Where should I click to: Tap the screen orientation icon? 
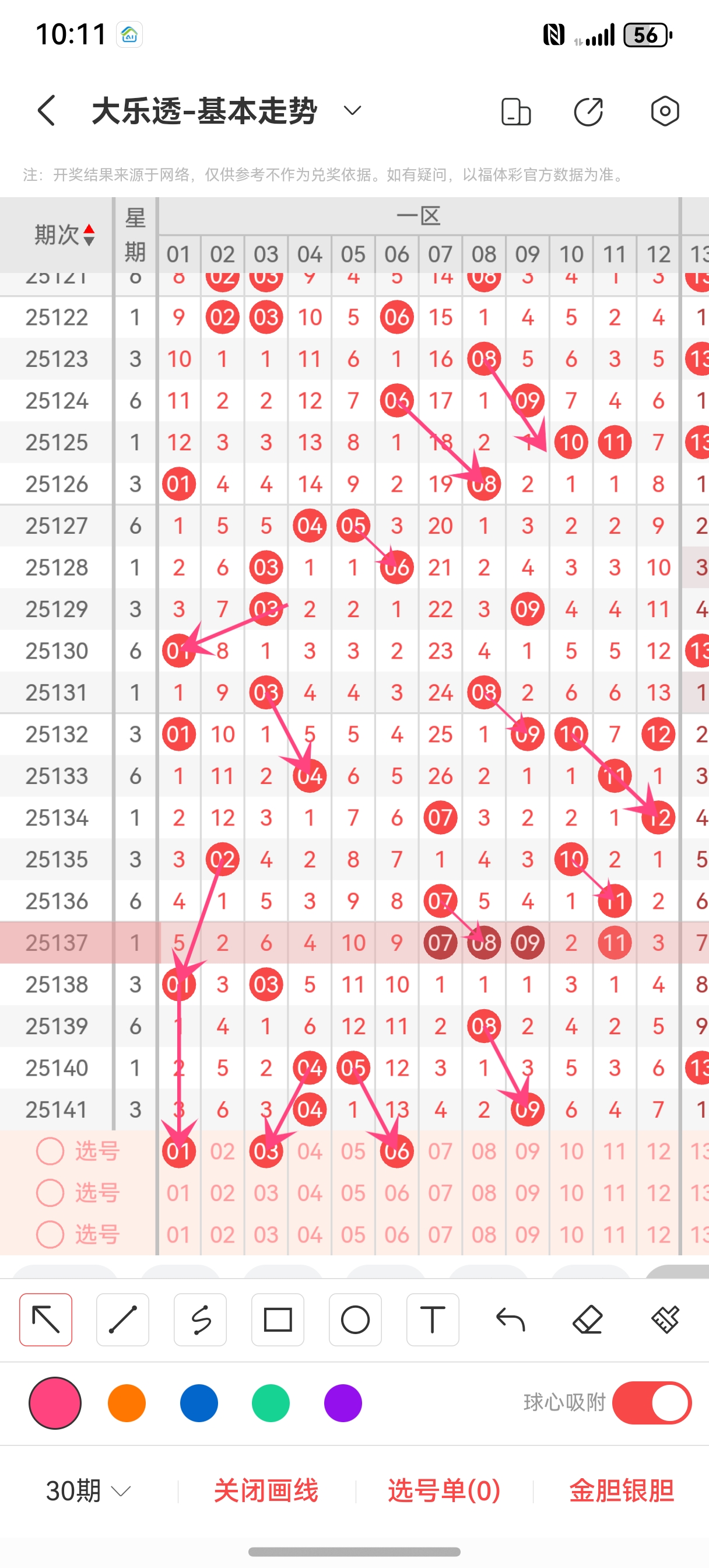pos(515,111)
